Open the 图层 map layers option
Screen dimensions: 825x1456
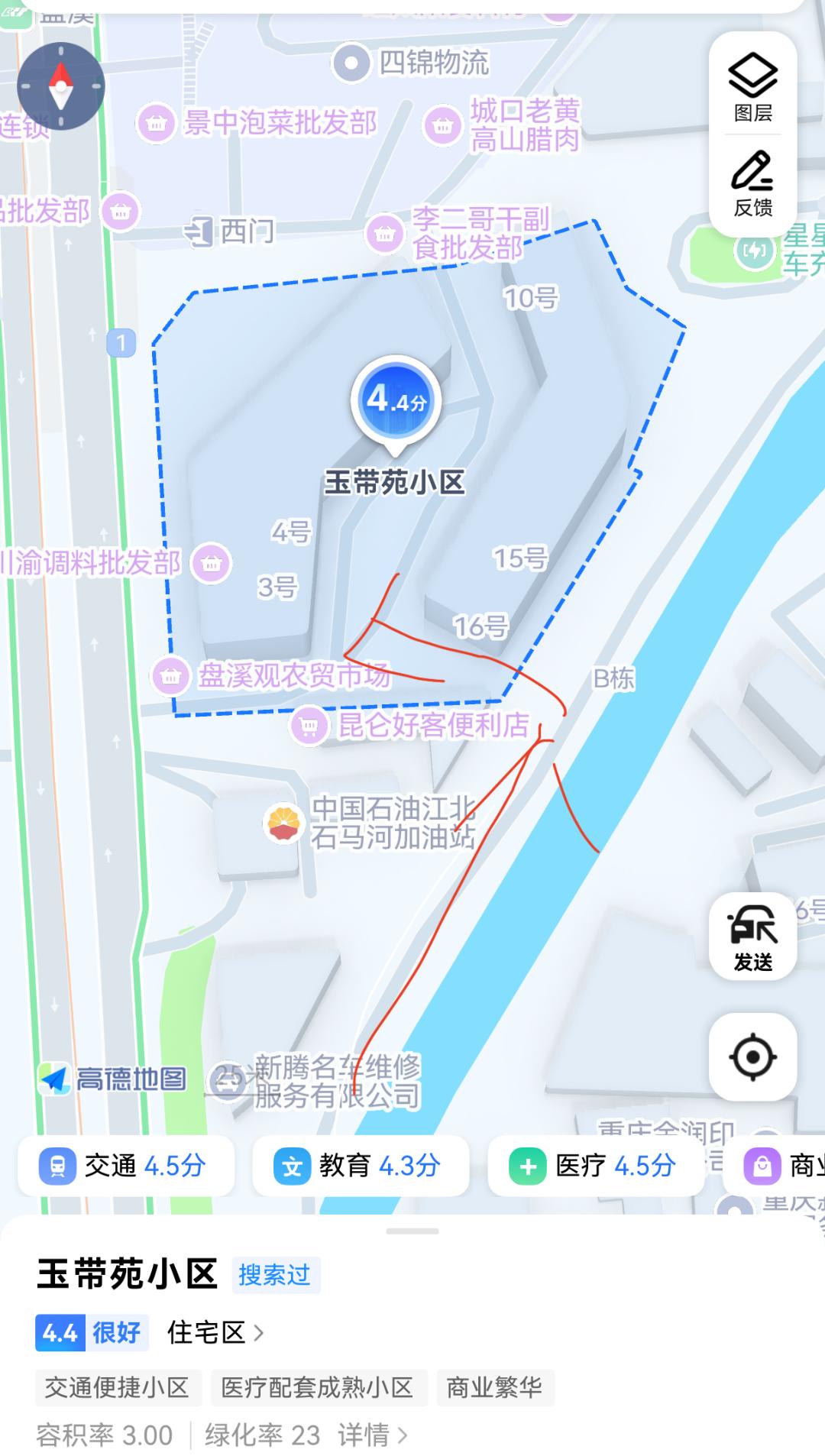point(752,86)
